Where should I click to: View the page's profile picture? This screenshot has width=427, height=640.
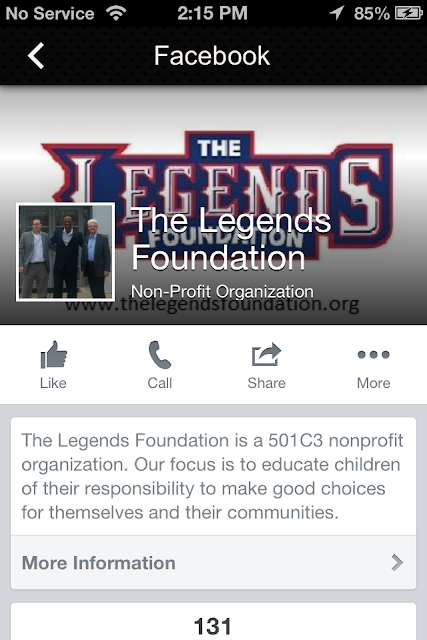[65, 252]
